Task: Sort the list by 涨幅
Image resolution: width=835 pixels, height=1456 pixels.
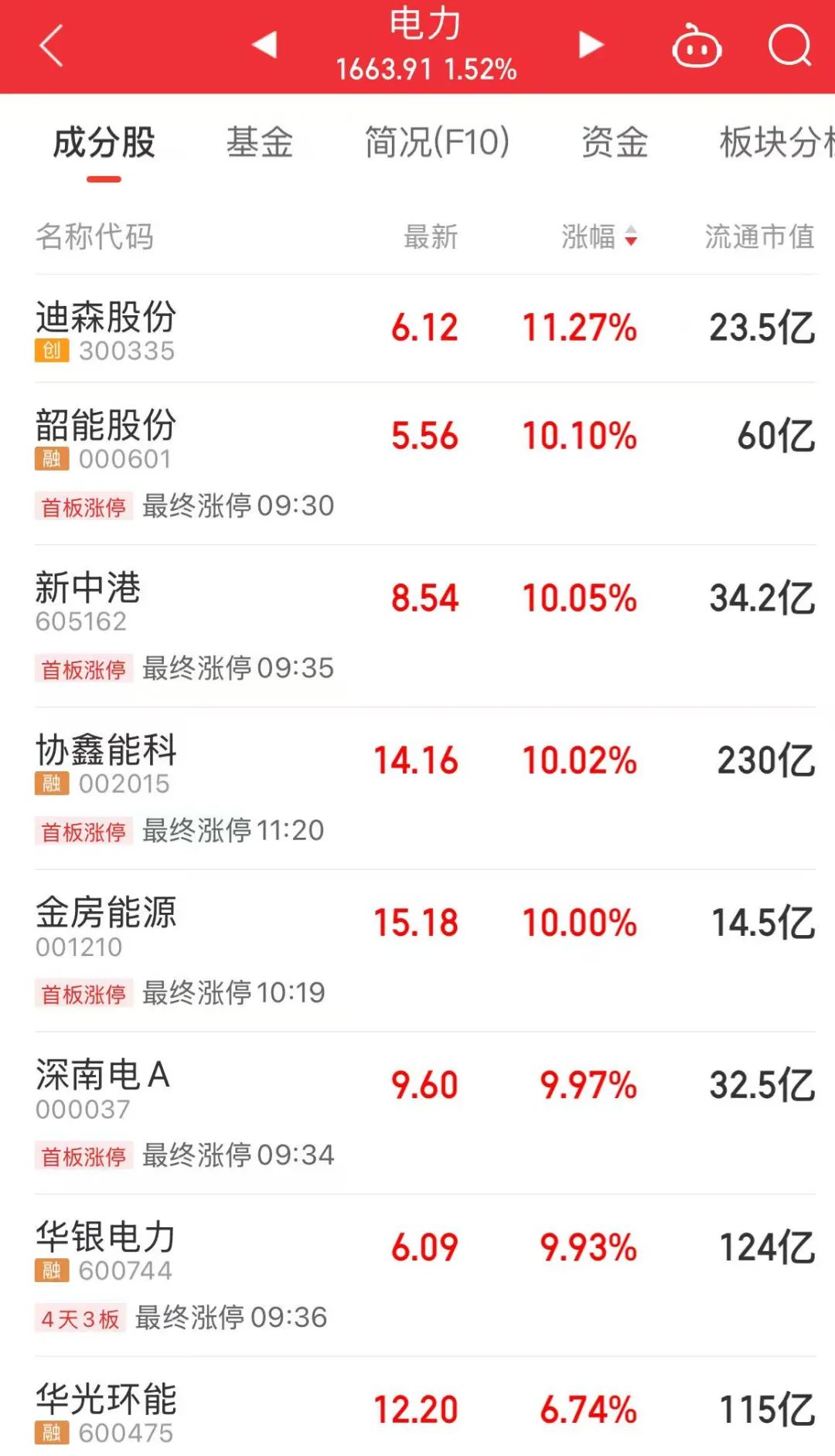Action: pos(599,236)
